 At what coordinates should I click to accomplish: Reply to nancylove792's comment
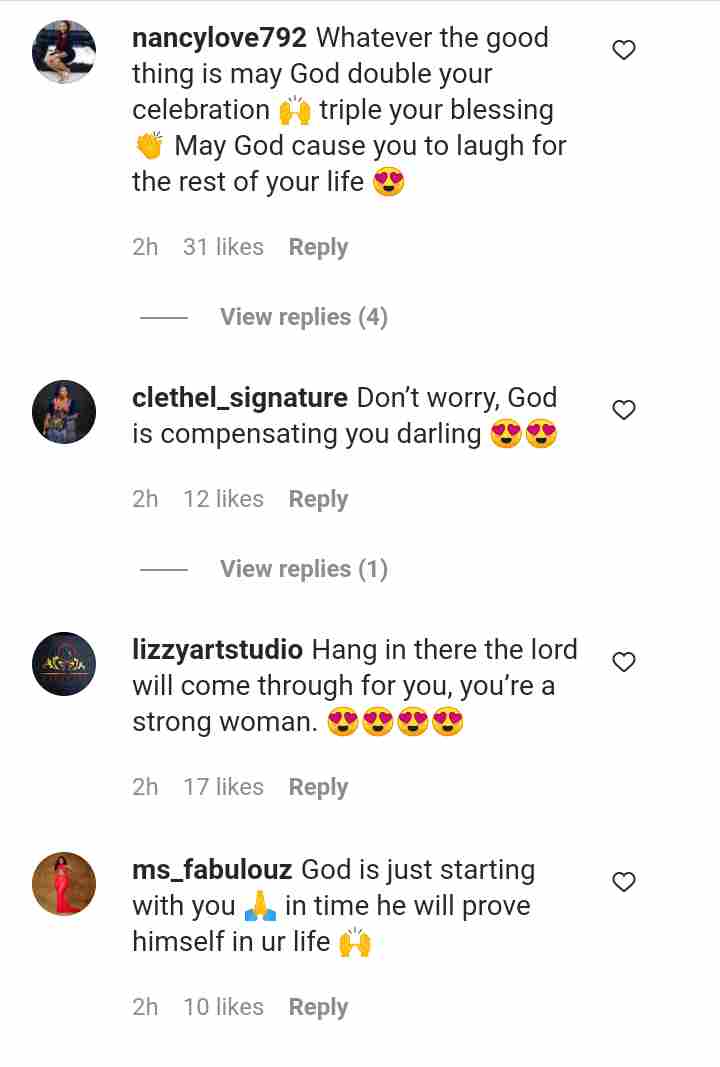tap(318, 247)
